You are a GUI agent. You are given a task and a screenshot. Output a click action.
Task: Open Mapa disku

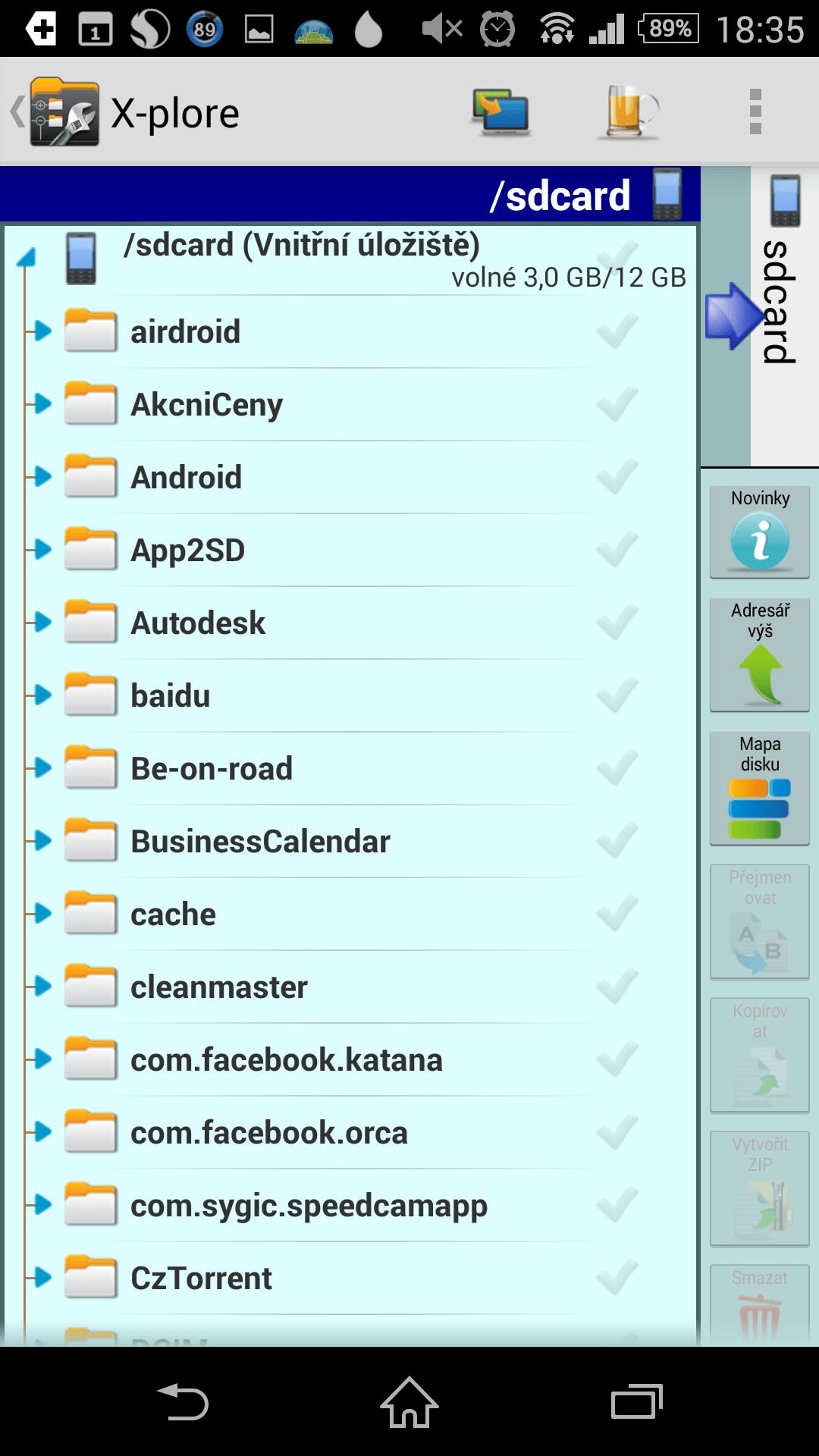pyautogui.click(x=760, y=788)
